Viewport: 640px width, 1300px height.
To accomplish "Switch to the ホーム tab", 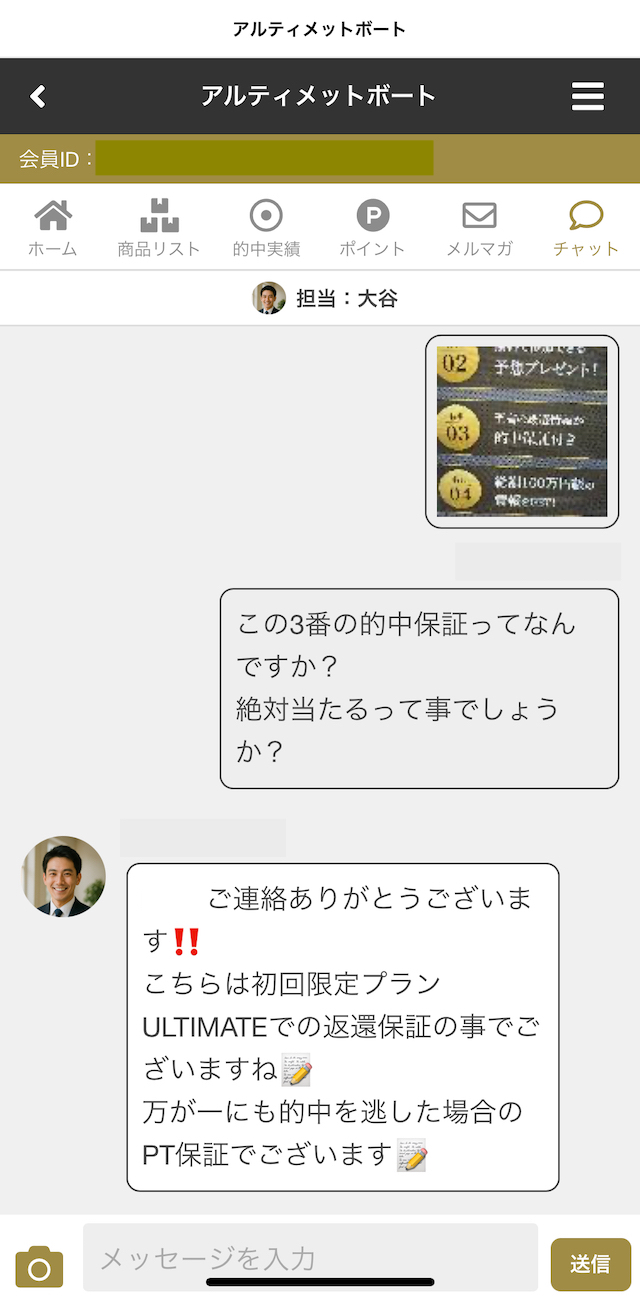I will [x=53, y=228].
